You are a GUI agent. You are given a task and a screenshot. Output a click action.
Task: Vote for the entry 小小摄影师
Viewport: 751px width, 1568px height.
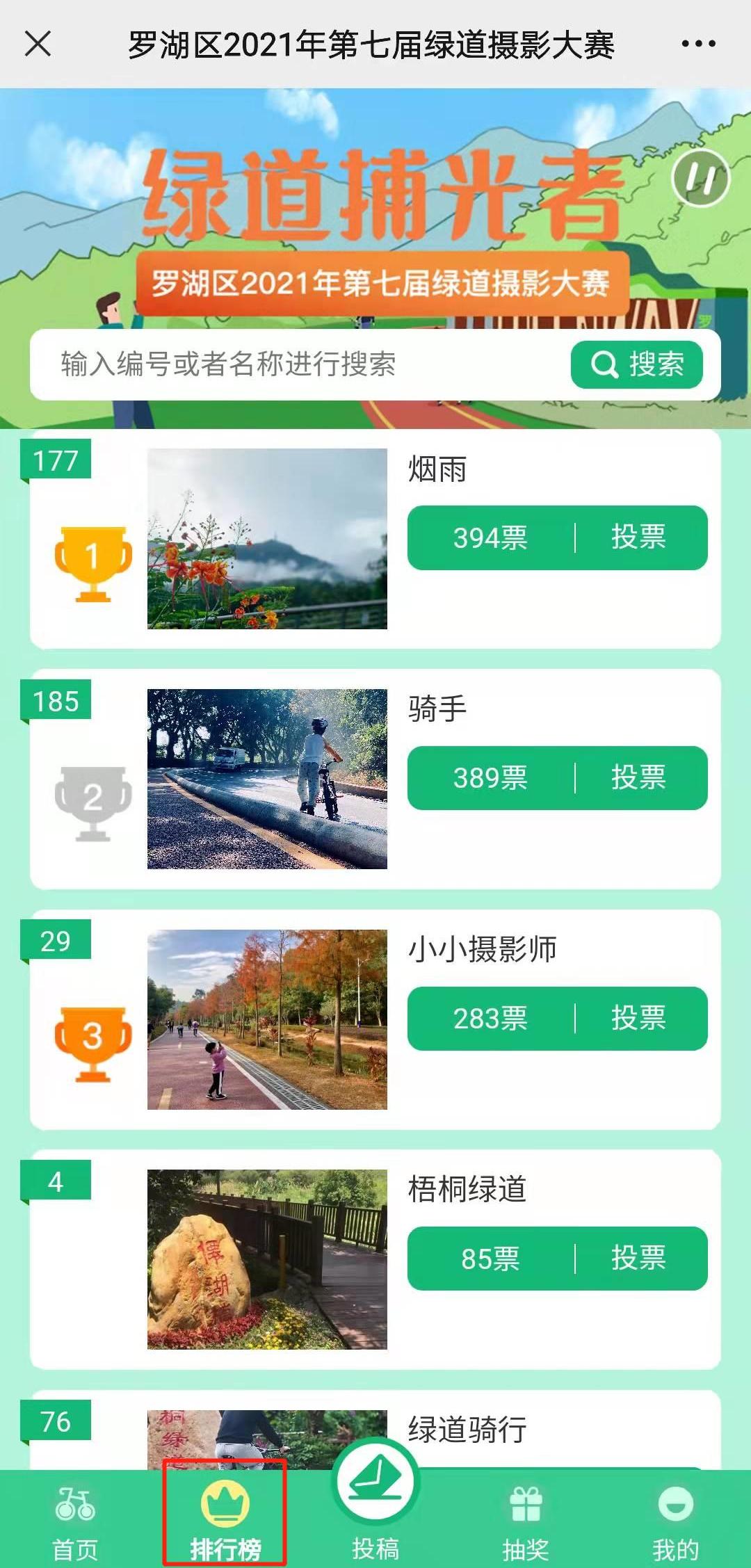[x=638, y=1018]
